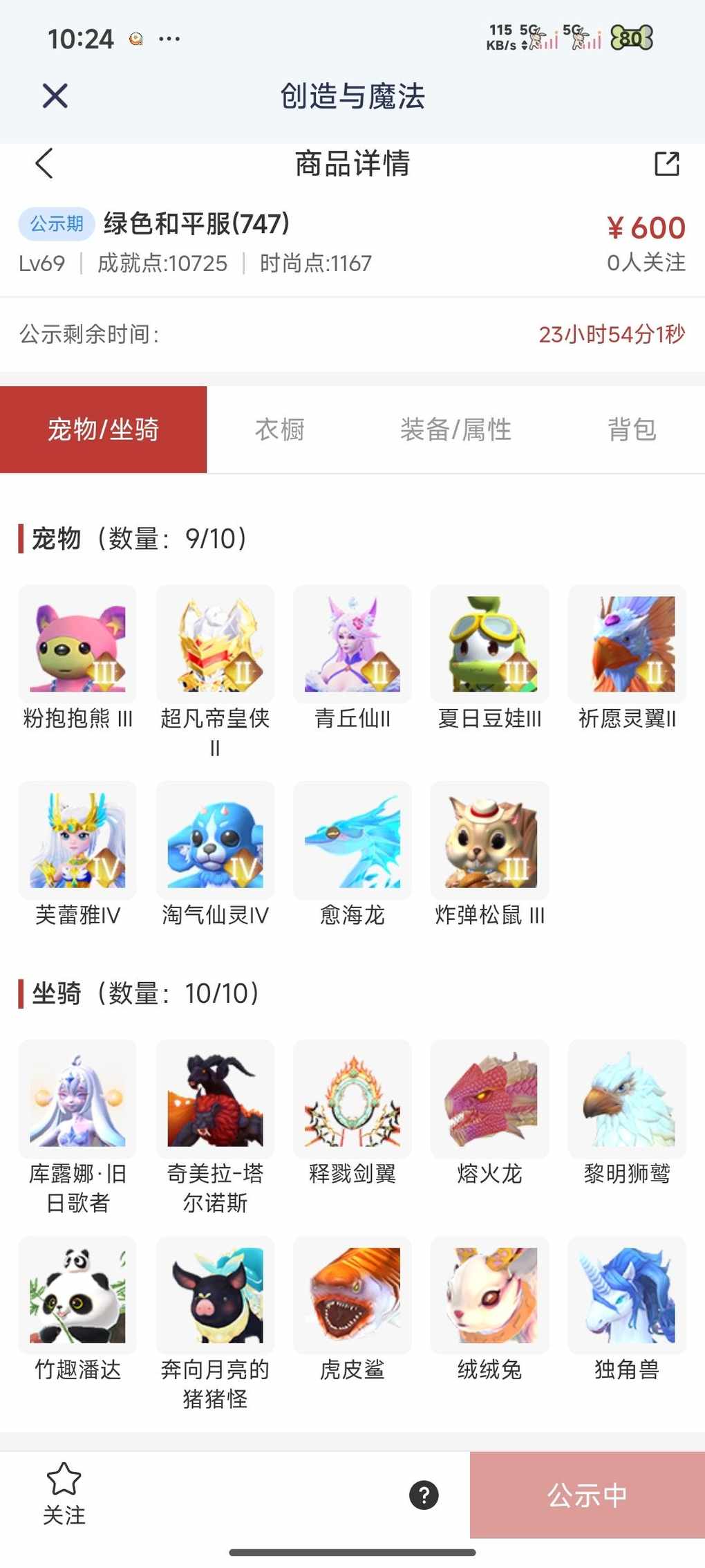Tap the 竹趣潘达 mount tile
The image size is (705, 1568).
[77, 1295]
